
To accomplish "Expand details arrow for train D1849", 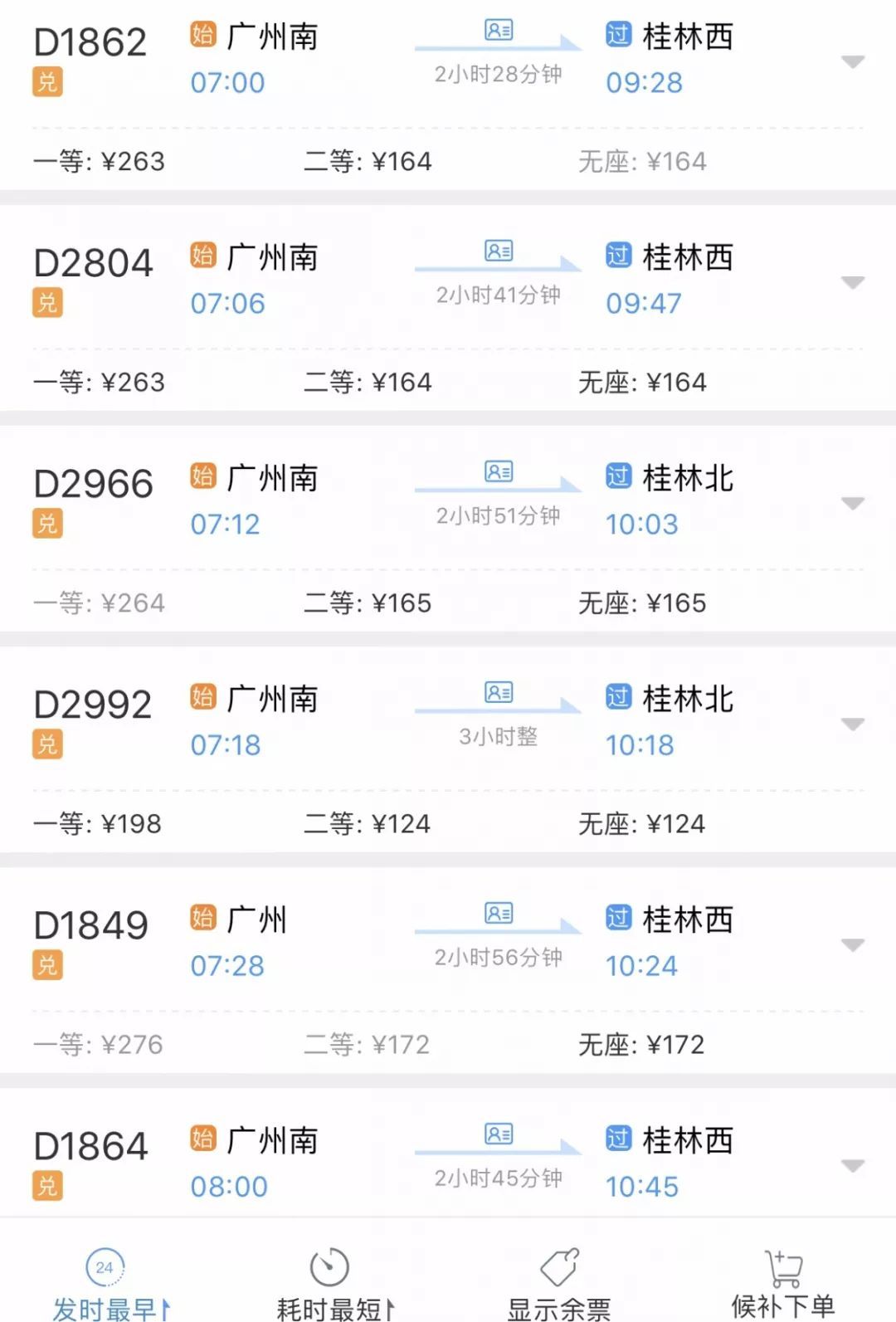I will pyautogui.click(x=853, y=945).
